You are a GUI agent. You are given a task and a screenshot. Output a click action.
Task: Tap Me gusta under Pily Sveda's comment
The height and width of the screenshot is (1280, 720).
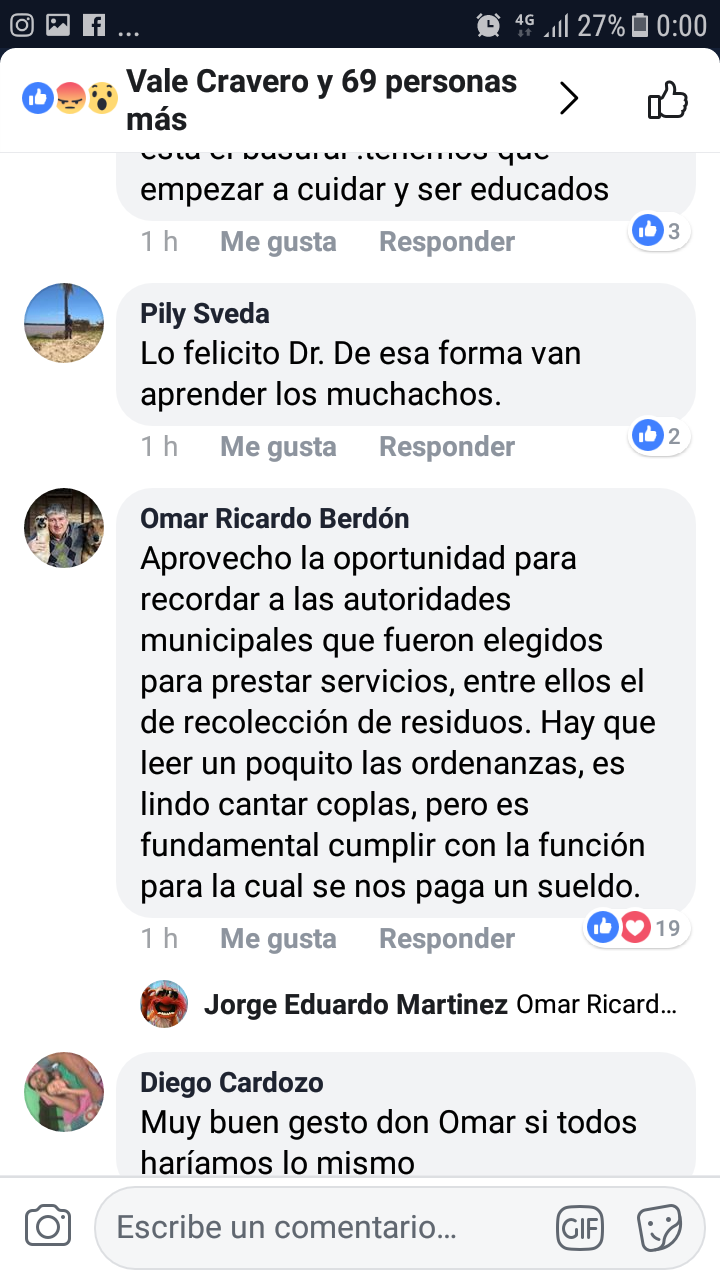point(278,446)
